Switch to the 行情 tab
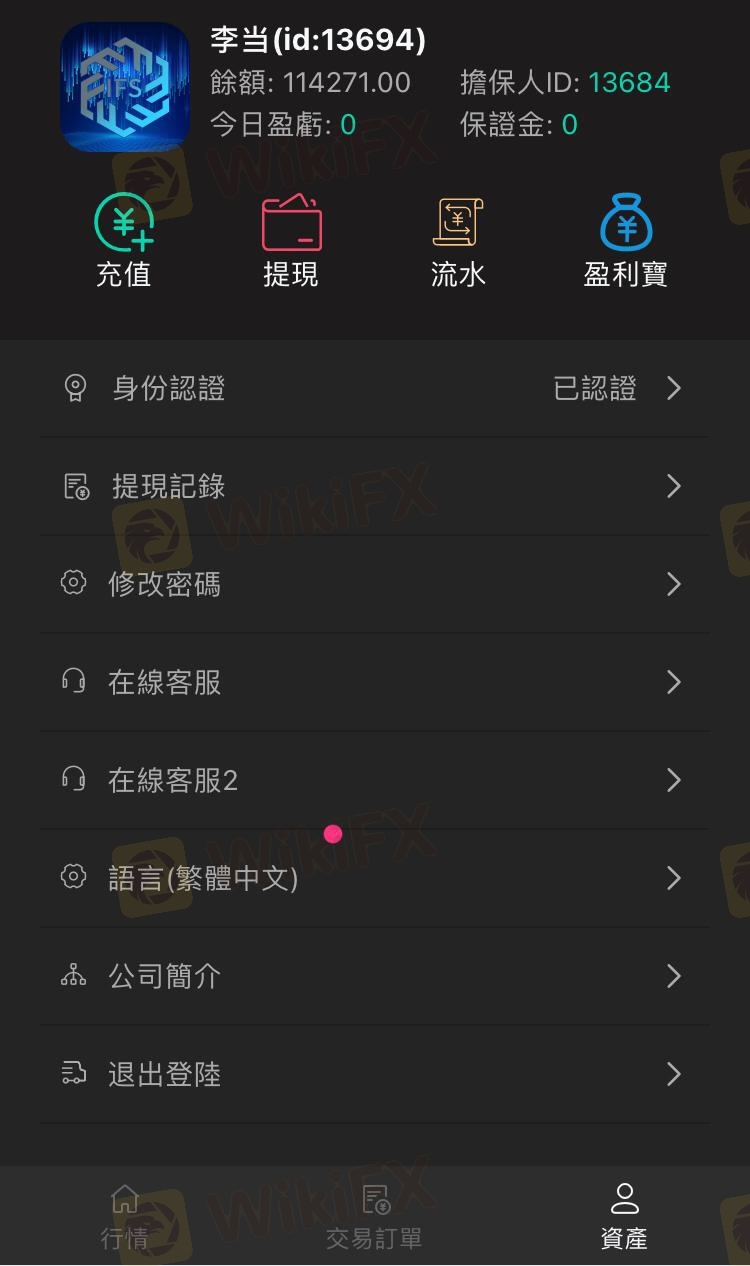The height and width of the screenshot is (1266, 750). pos(125,1217)
